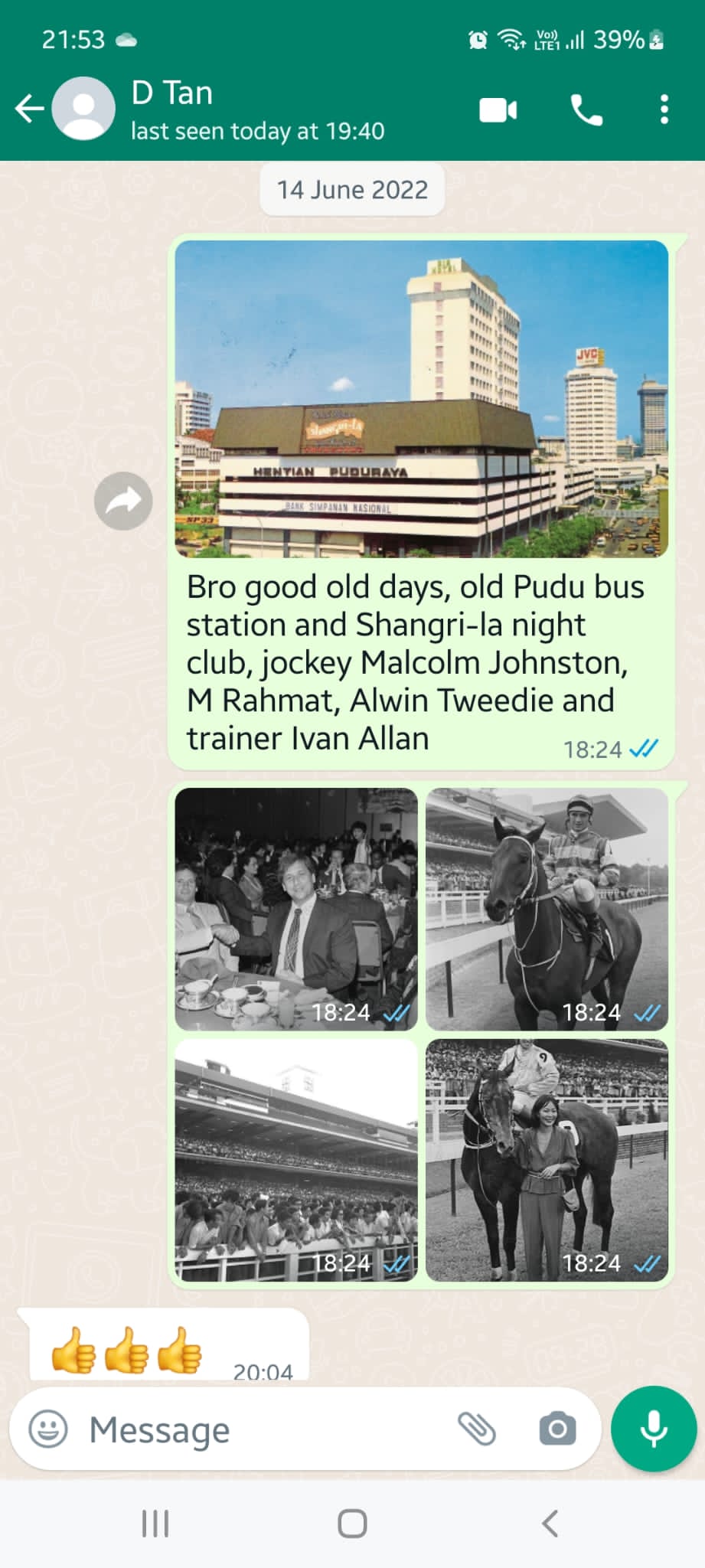Open the photo of woman beside horse
The image size is (705, 1568).
point(547,1160)
